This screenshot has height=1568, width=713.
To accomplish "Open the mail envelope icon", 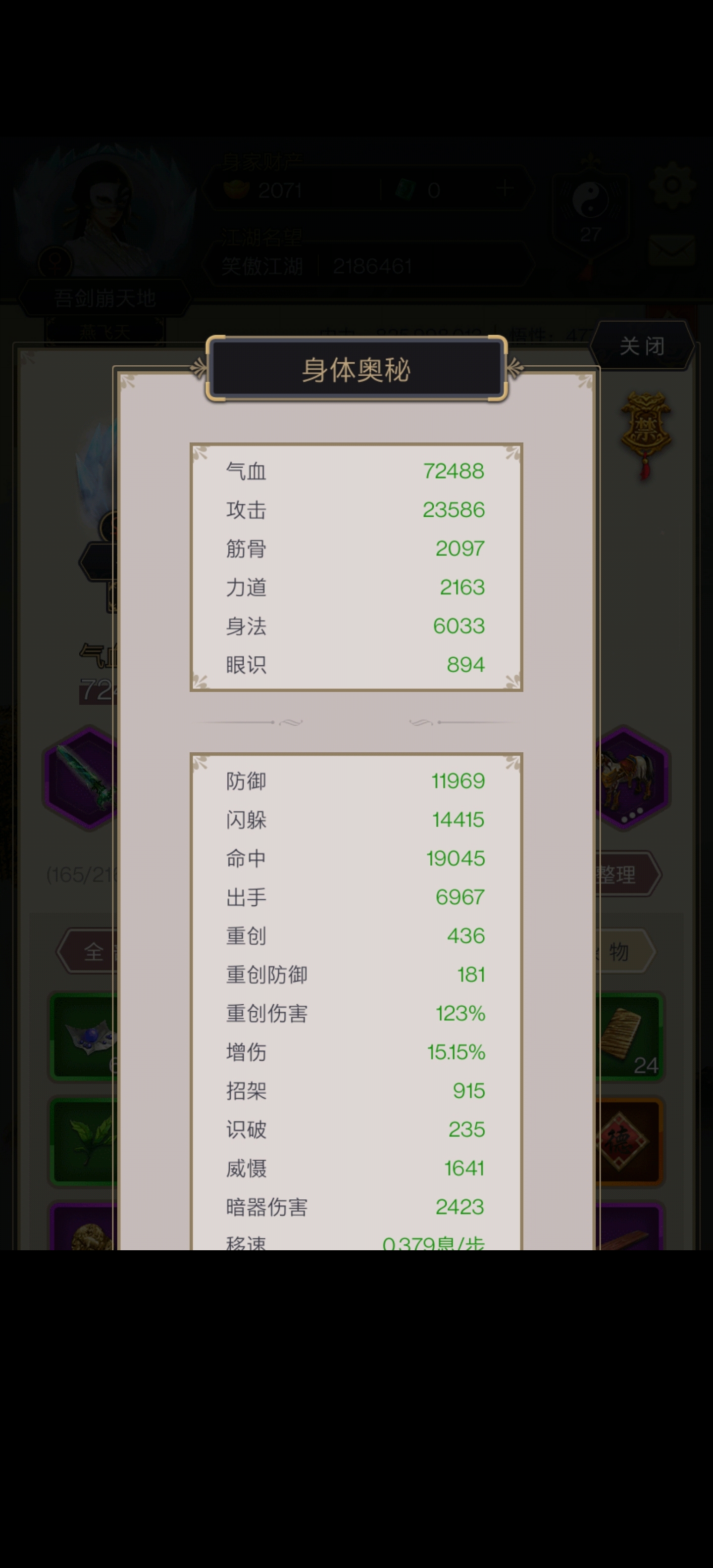I will (671, 250).
